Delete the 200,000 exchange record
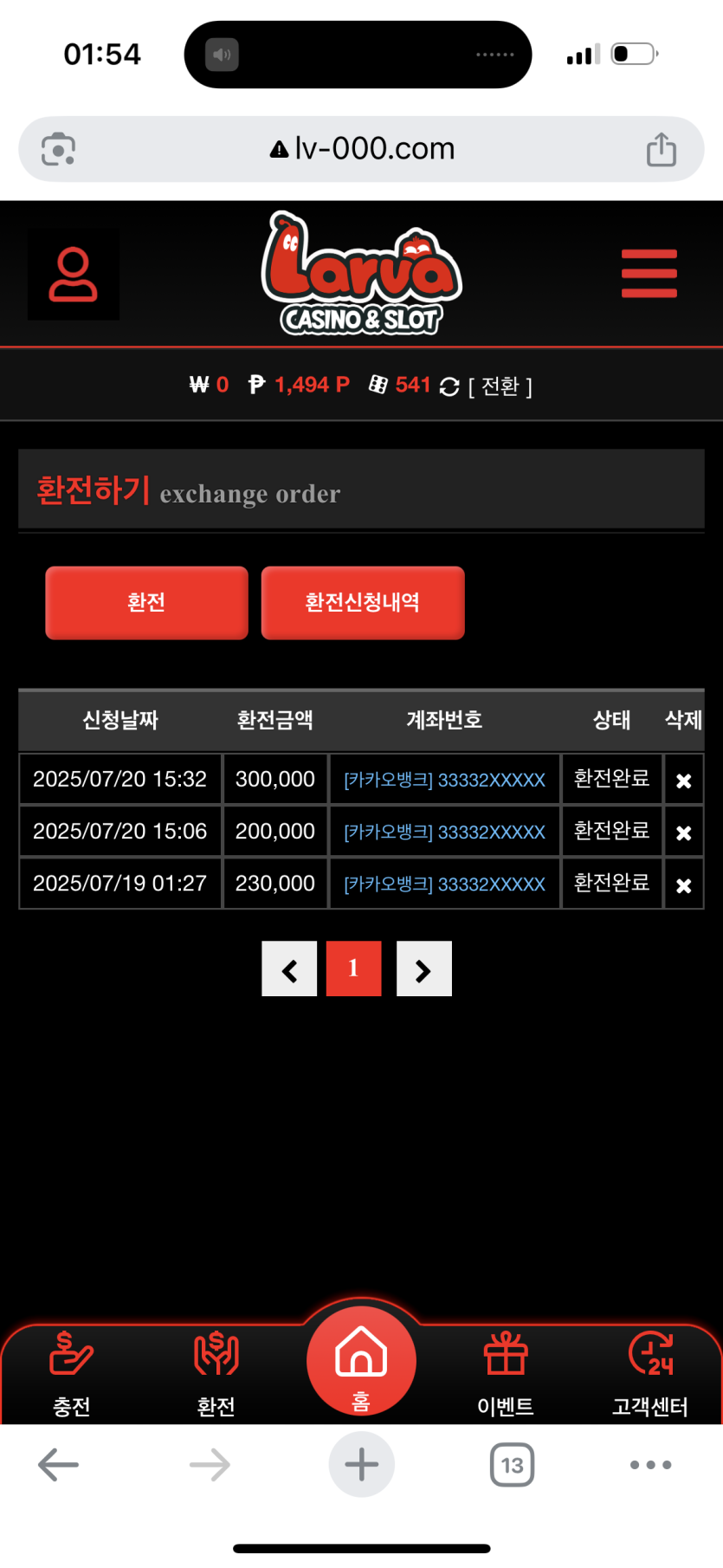The image size is (723, 1568). pyautogui.click(x=683, y=833)
